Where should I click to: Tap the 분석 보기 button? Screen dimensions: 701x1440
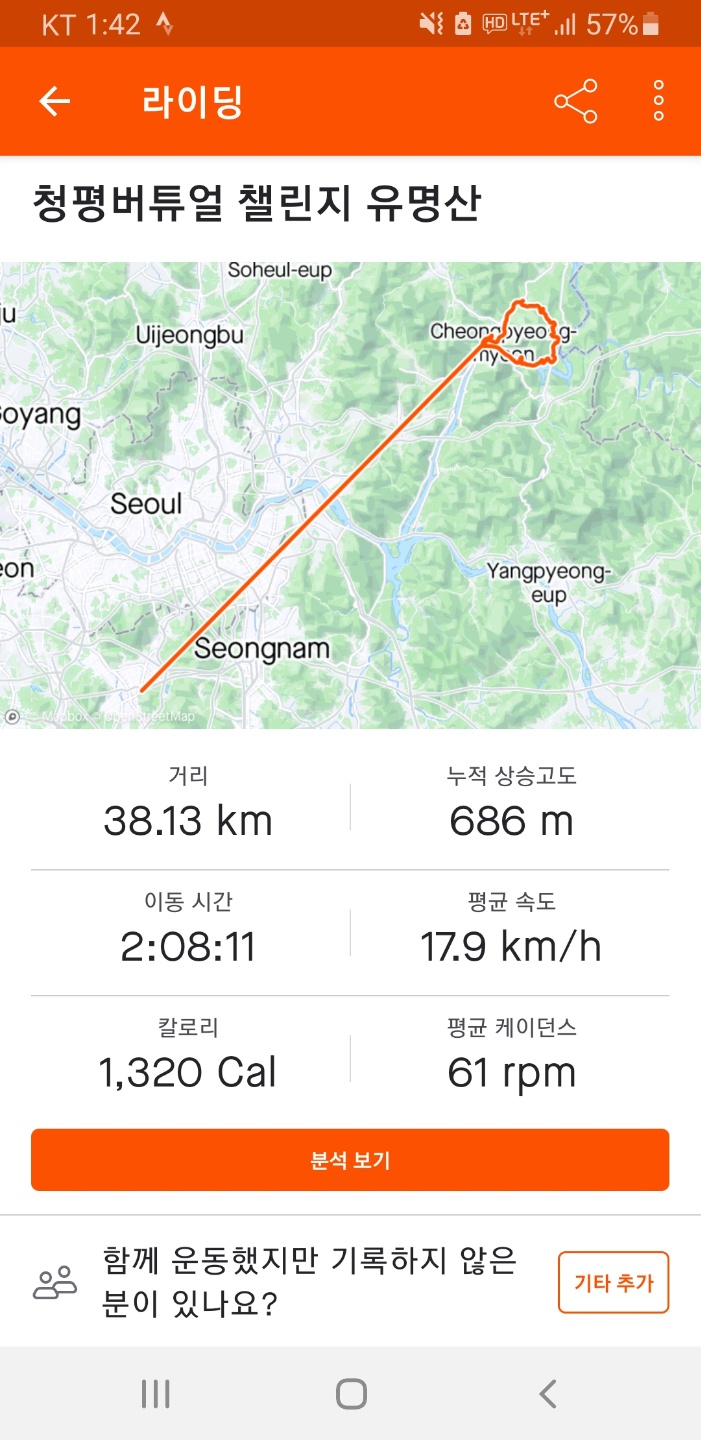tap(350, 1160)
